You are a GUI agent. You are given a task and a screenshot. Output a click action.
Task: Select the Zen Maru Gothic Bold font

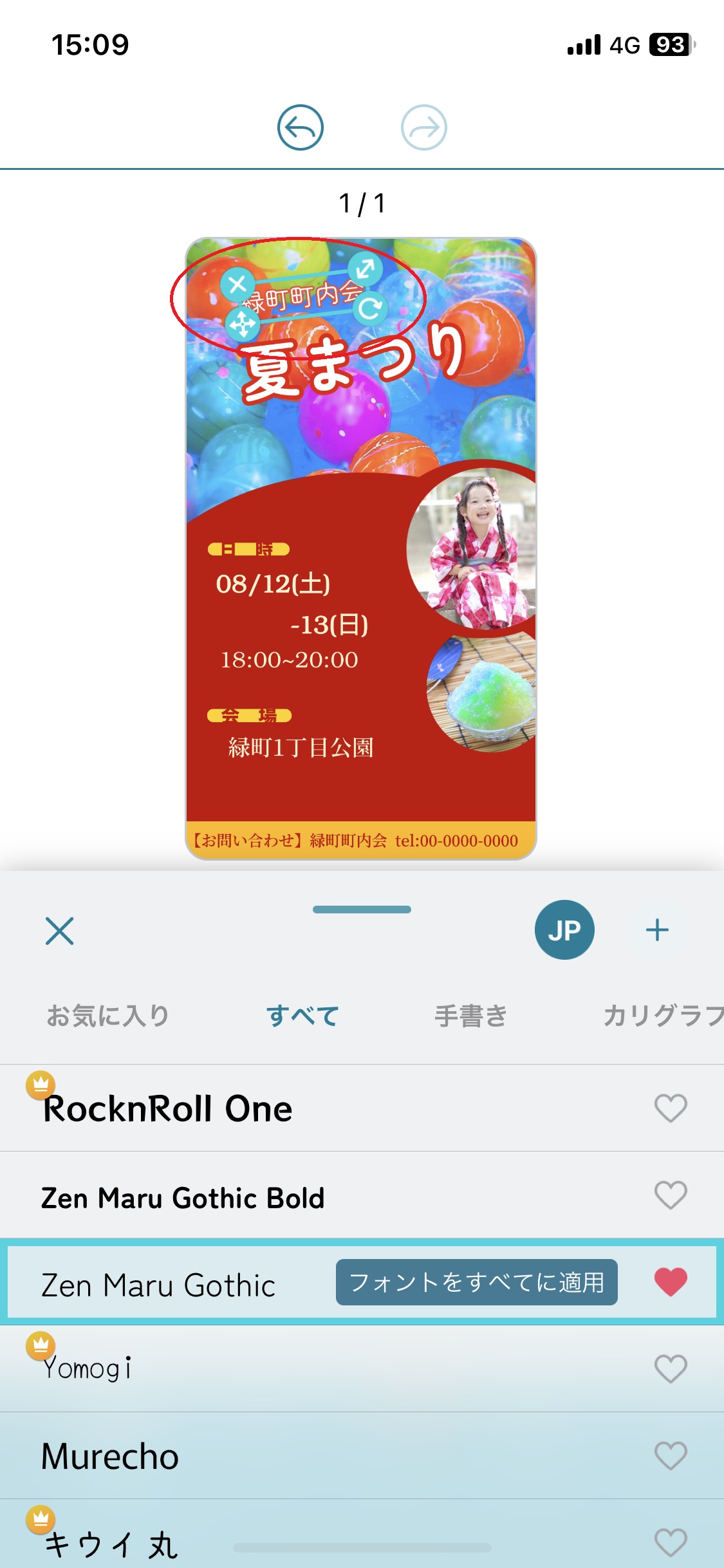183,1198
